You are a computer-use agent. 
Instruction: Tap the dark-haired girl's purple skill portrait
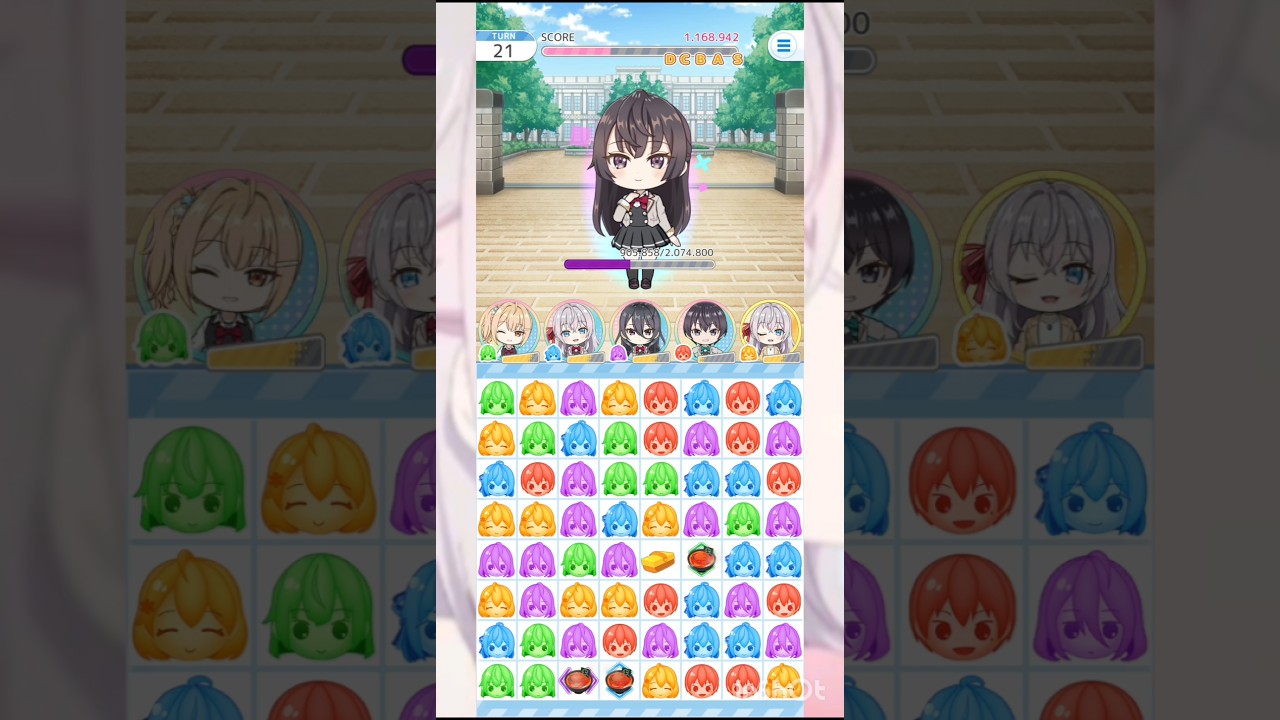639,329
